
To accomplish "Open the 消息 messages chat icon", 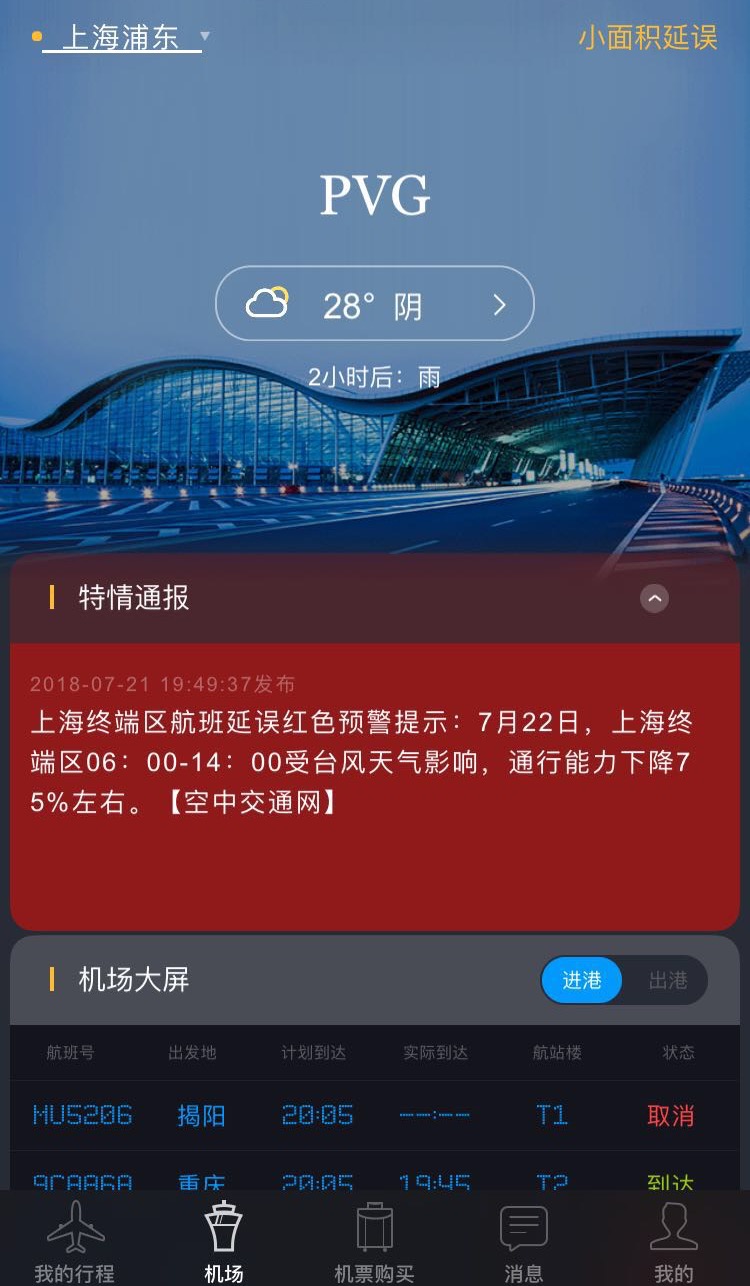I will [523, 1228].
